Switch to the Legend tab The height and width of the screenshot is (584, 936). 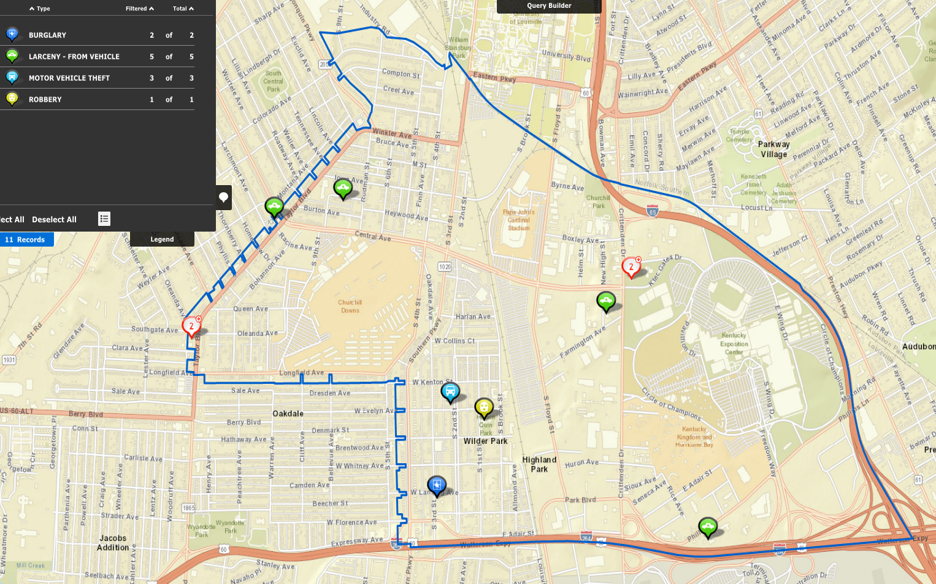(x=162, y=240)
